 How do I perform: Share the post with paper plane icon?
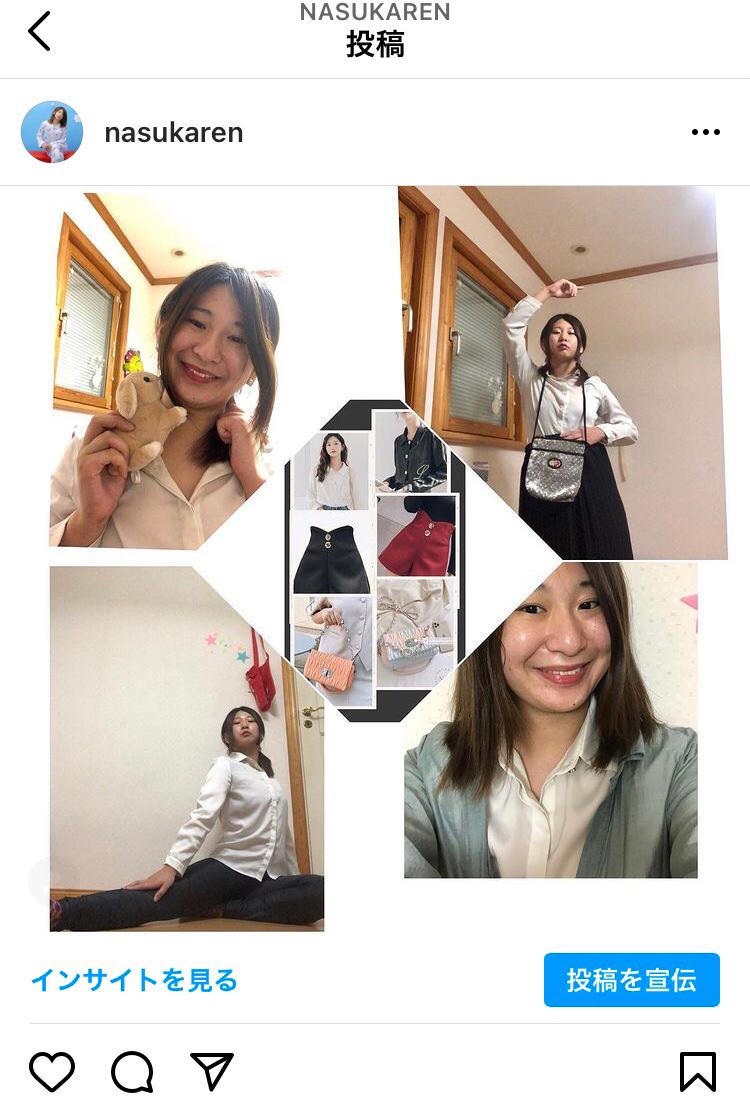(x=212, y=1071)
